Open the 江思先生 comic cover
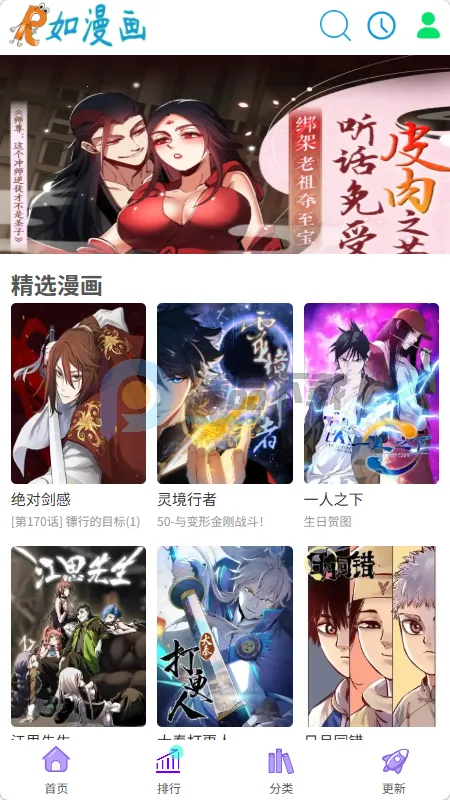This screenshot has width=450, height=800. 79,636
